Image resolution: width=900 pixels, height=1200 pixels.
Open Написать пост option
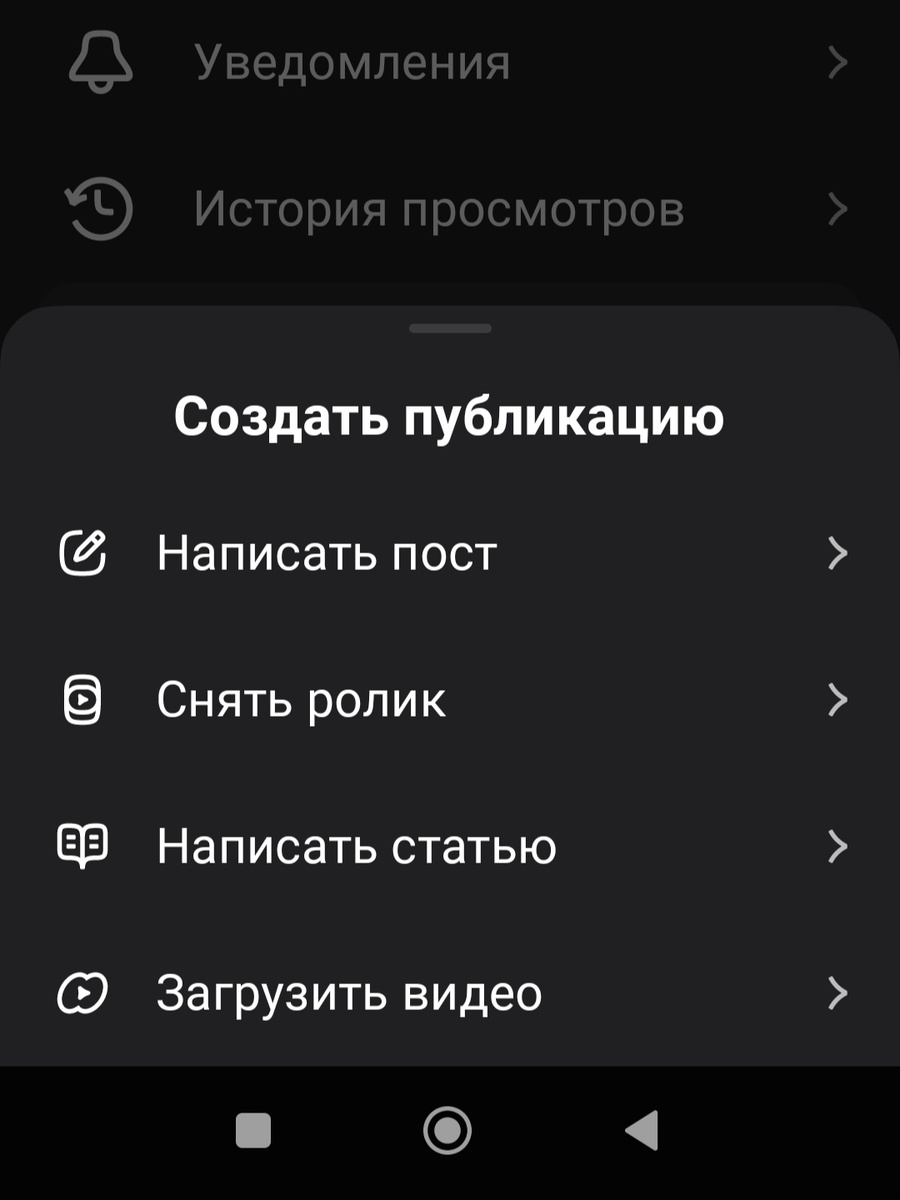click(x=323, y=552)
